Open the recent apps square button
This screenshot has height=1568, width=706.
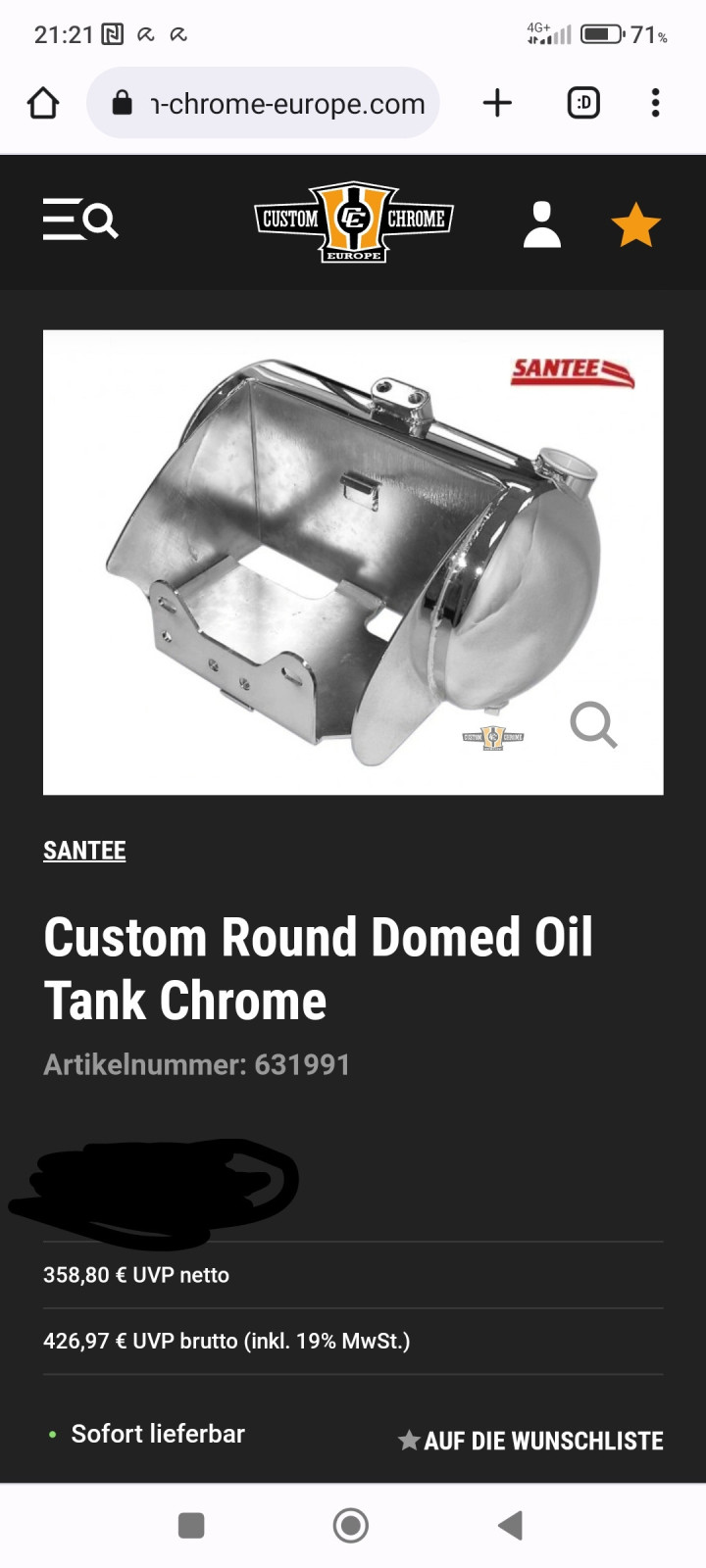point(191,1525)
